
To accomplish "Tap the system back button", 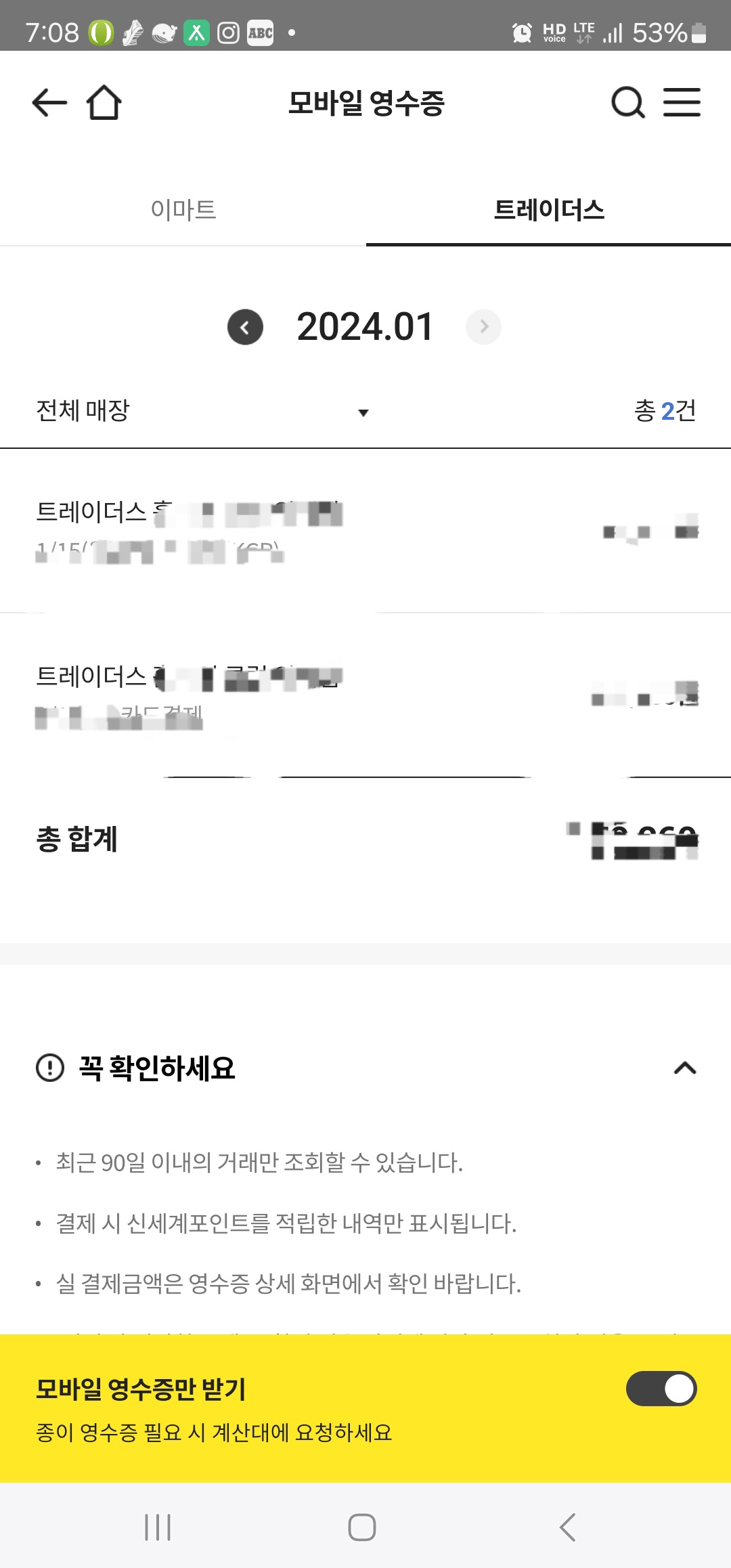I will pos(568,1527).
